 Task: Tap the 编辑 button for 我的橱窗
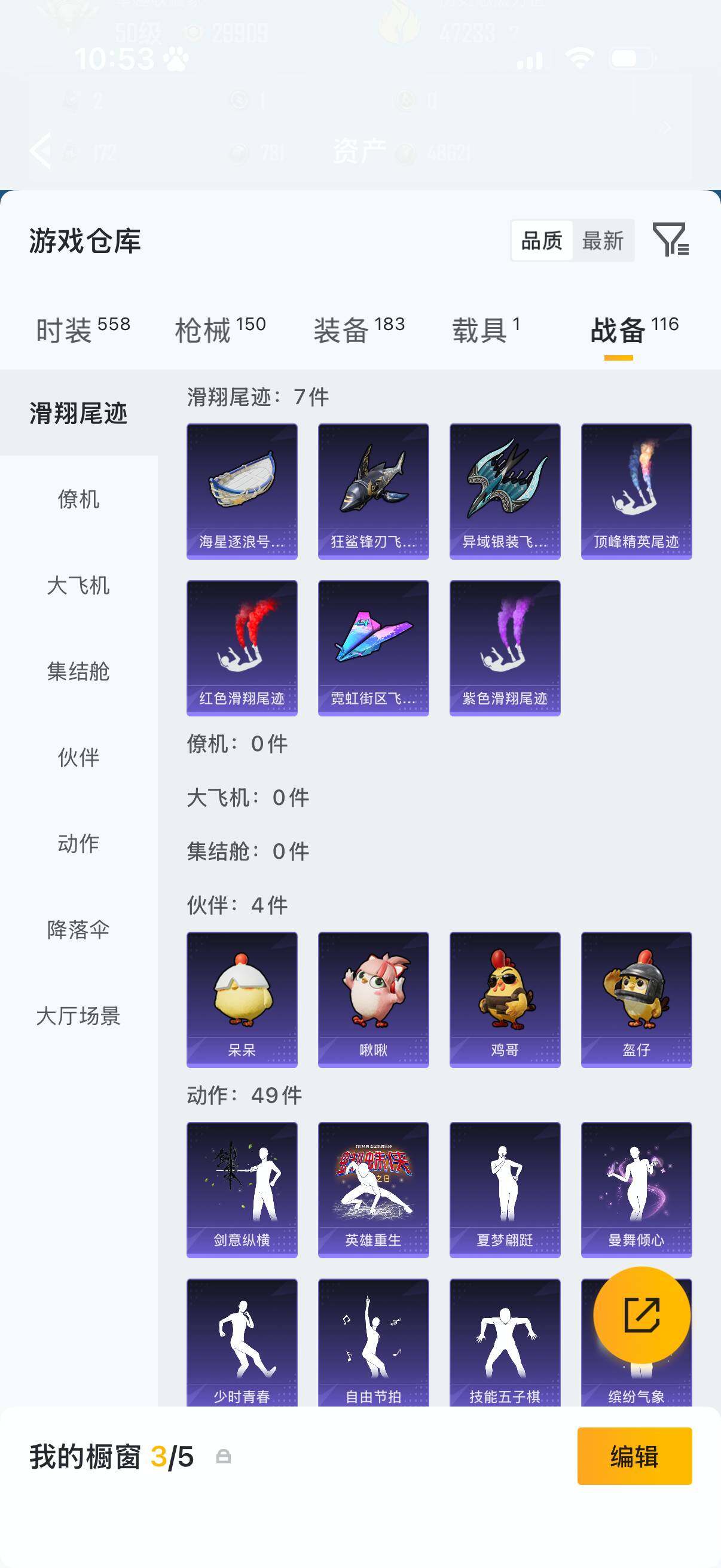pos(634,1456)
